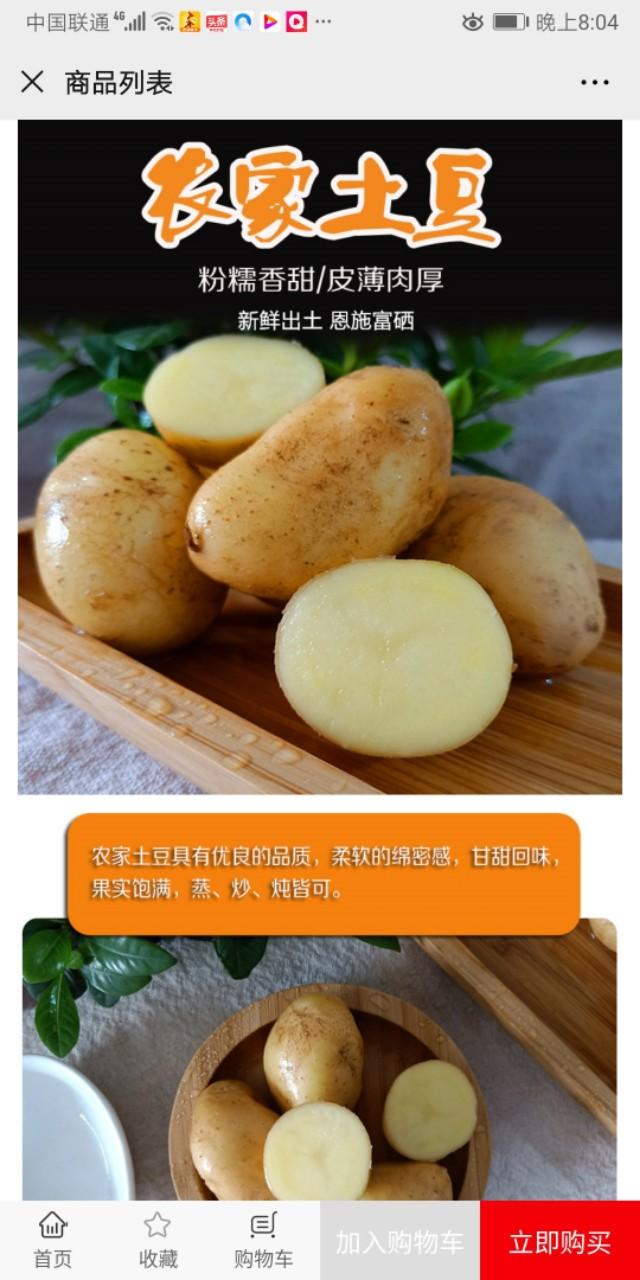Open the three-dot overflow menu
640x1280 pixels.
tap(594, 82)
